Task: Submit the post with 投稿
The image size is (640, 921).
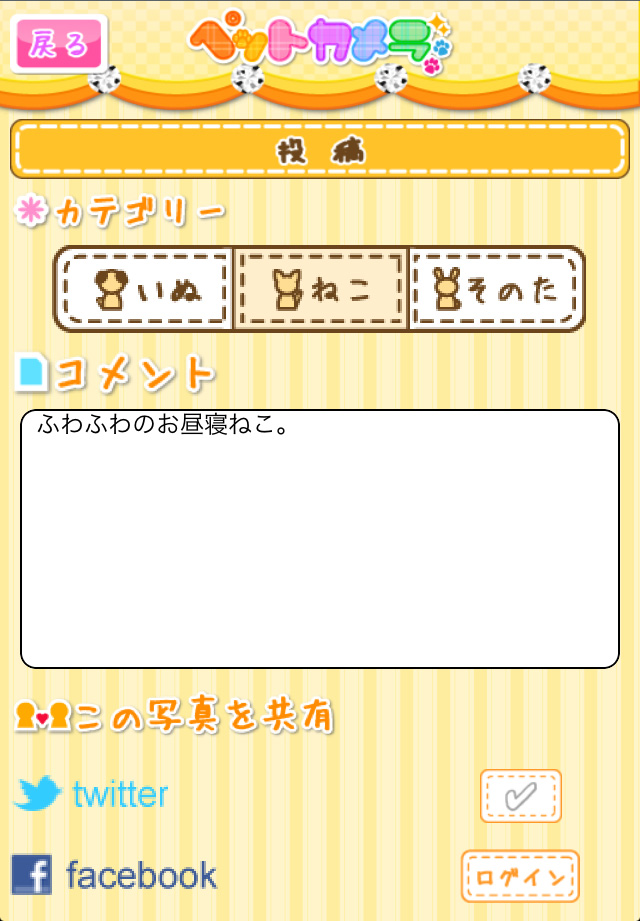Action: pyautogui.click(x=320, y=150)
